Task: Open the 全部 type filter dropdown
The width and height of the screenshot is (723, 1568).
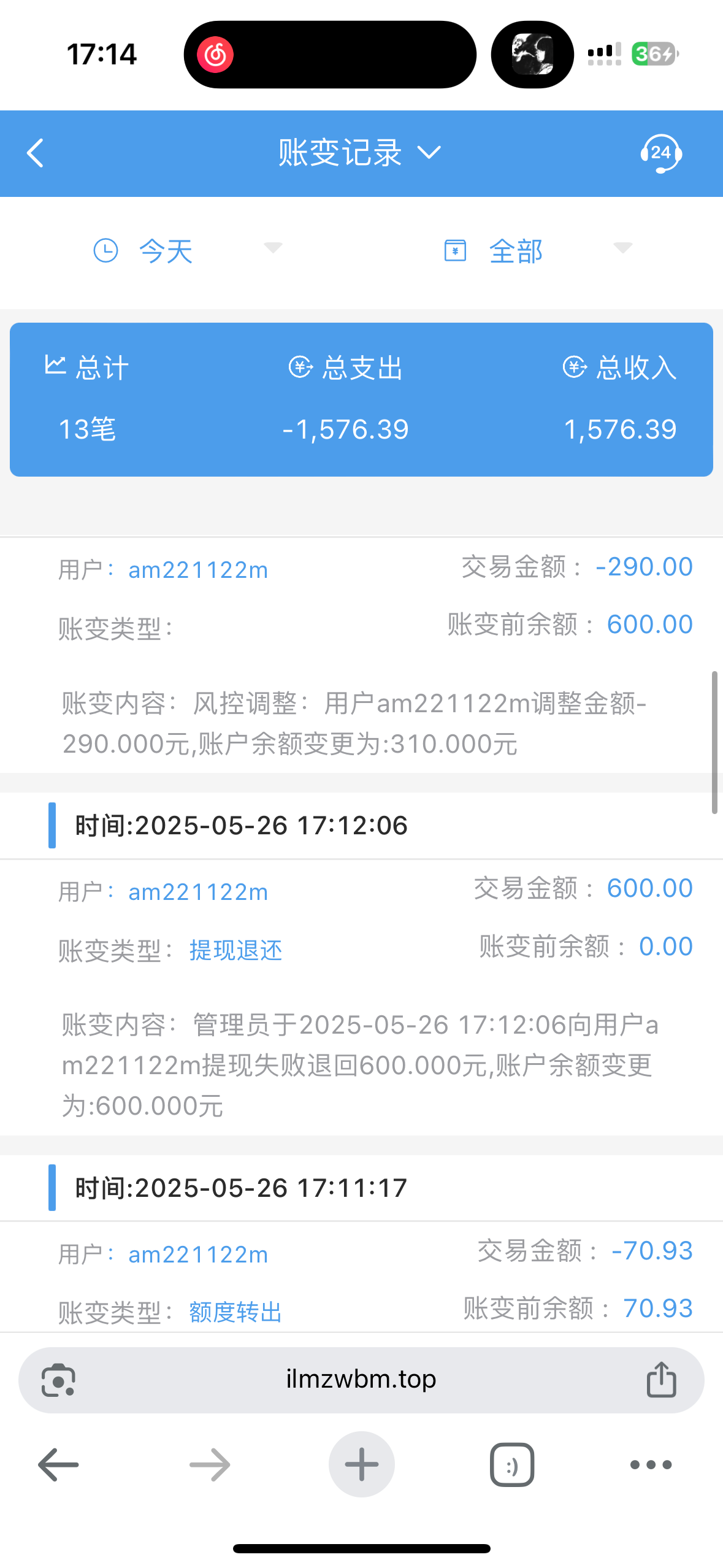Action: [538, 250]
